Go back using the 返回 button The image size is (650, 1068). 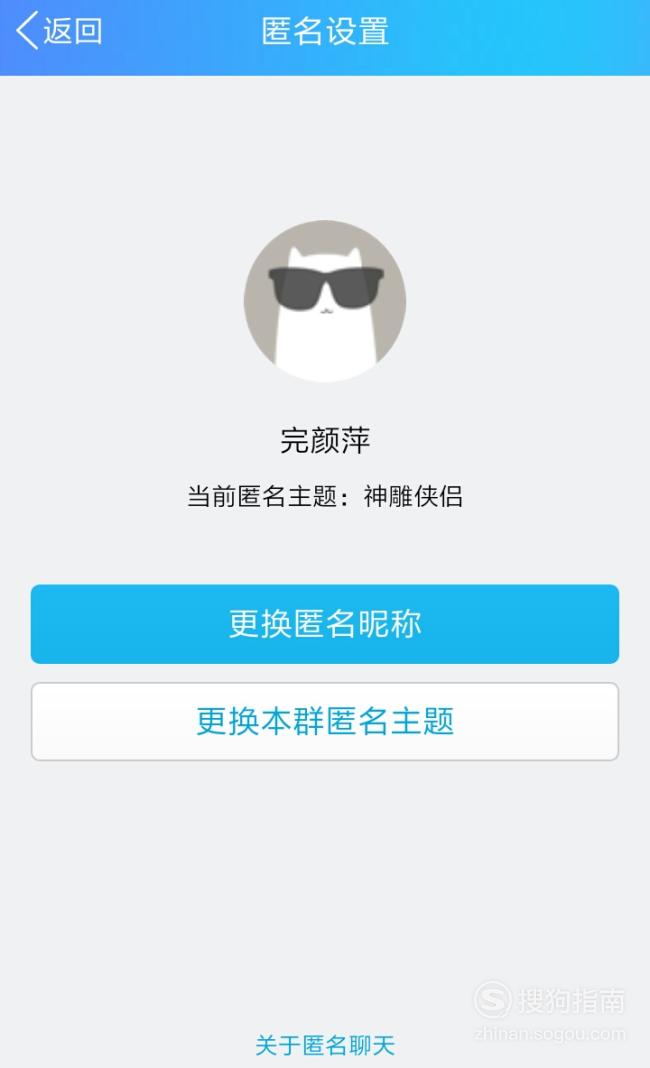click(x=59, y=31)
